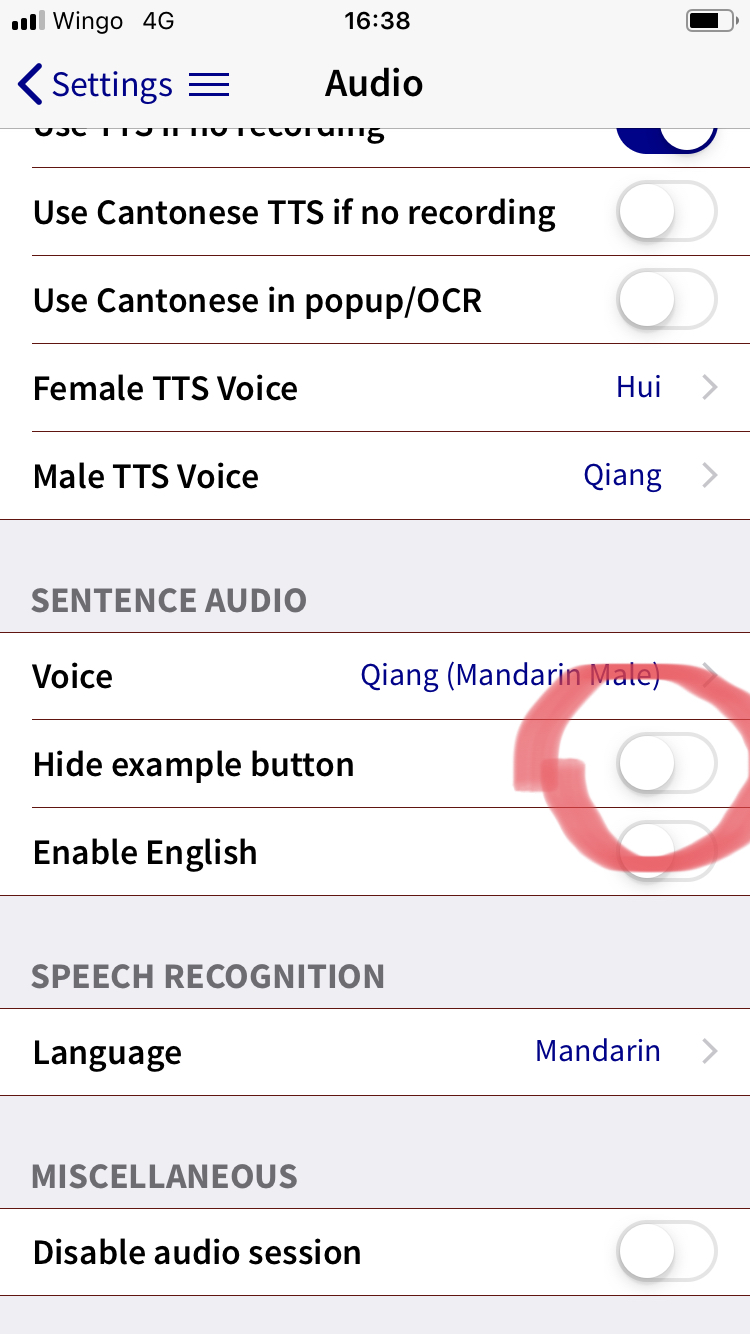Enable Use Cantonese in popup/OCR
Image resolution: width=750 pixels, height=1334 pixels.
pyautogui.click(x=667, y=300)
